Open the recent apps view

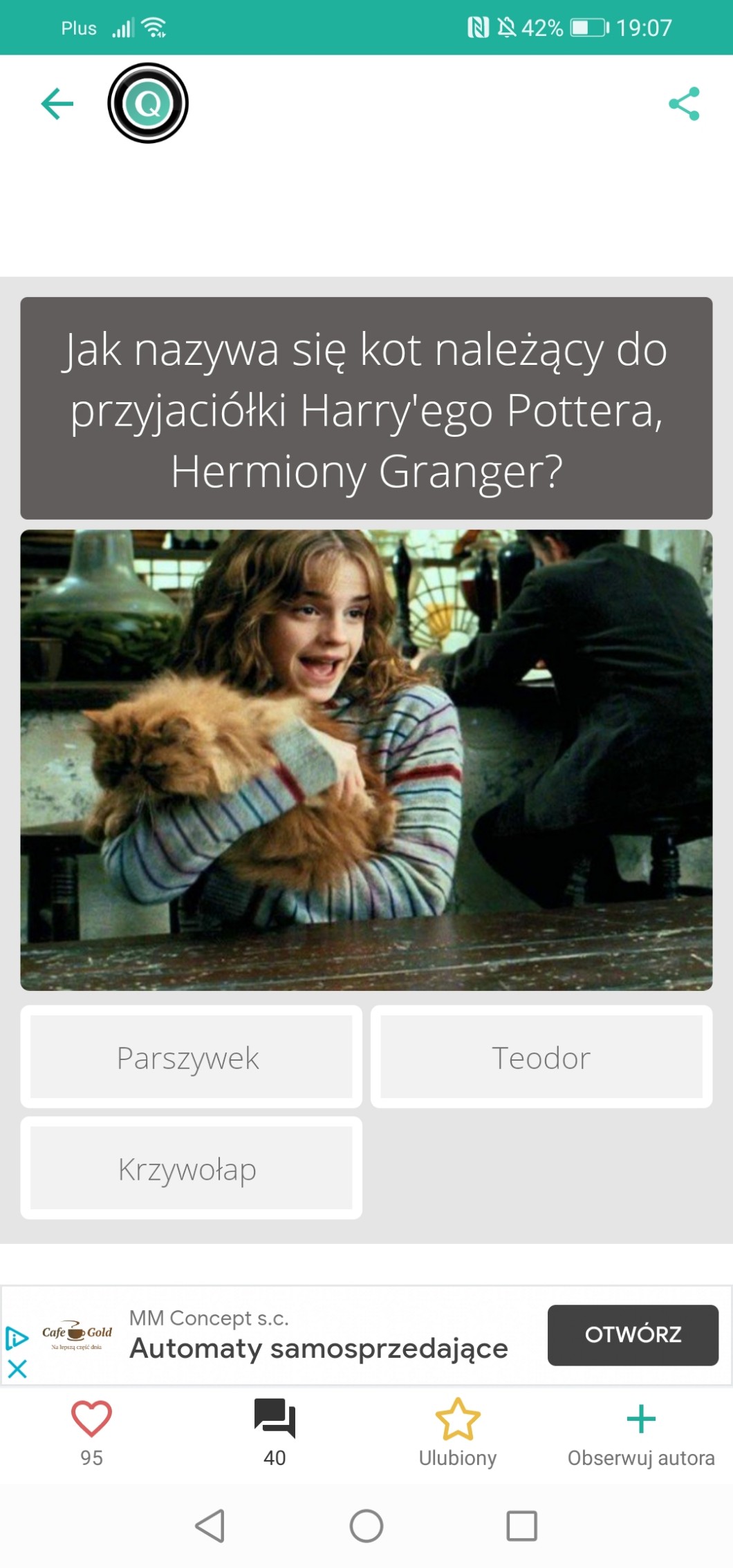[521, 1526]
